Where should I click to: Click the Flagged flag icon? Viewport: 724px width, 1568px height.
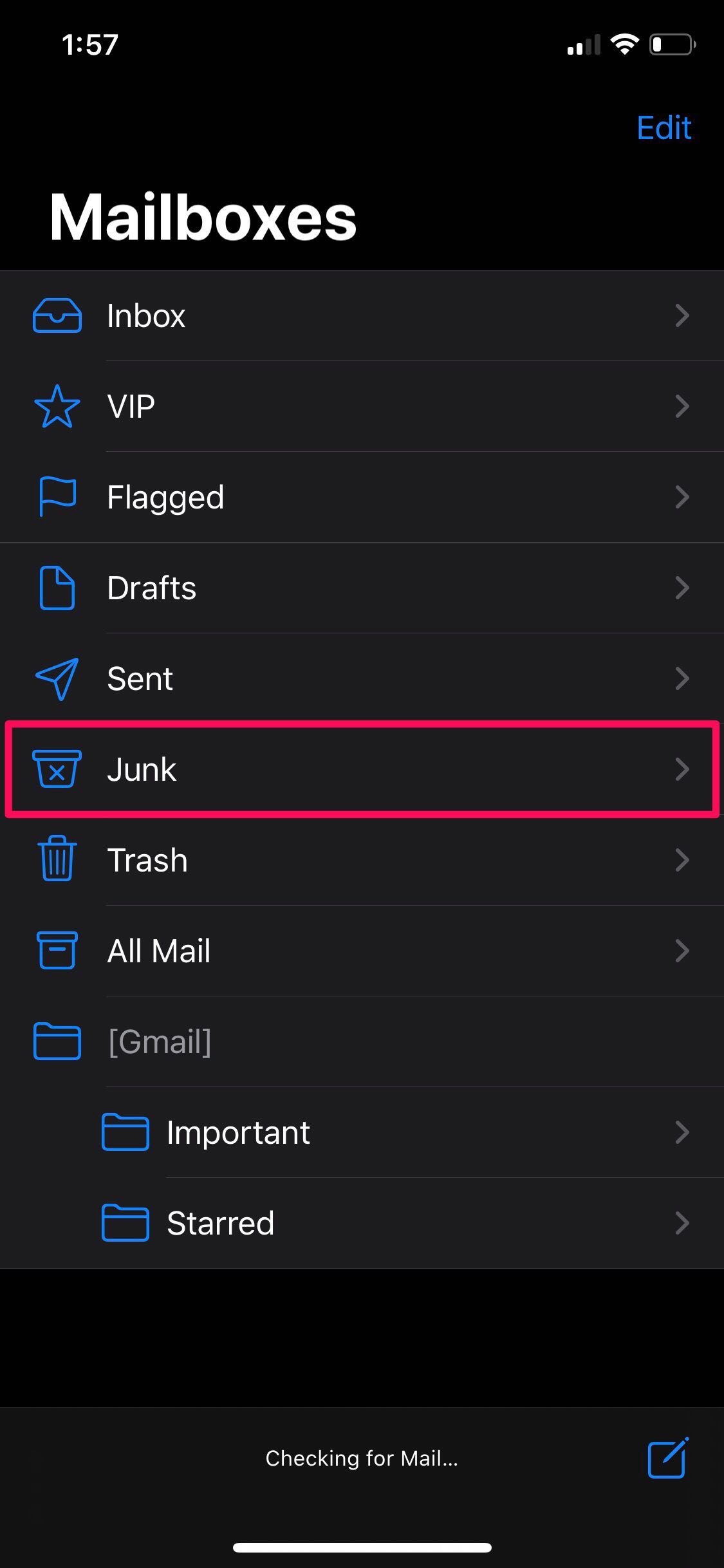57,497
